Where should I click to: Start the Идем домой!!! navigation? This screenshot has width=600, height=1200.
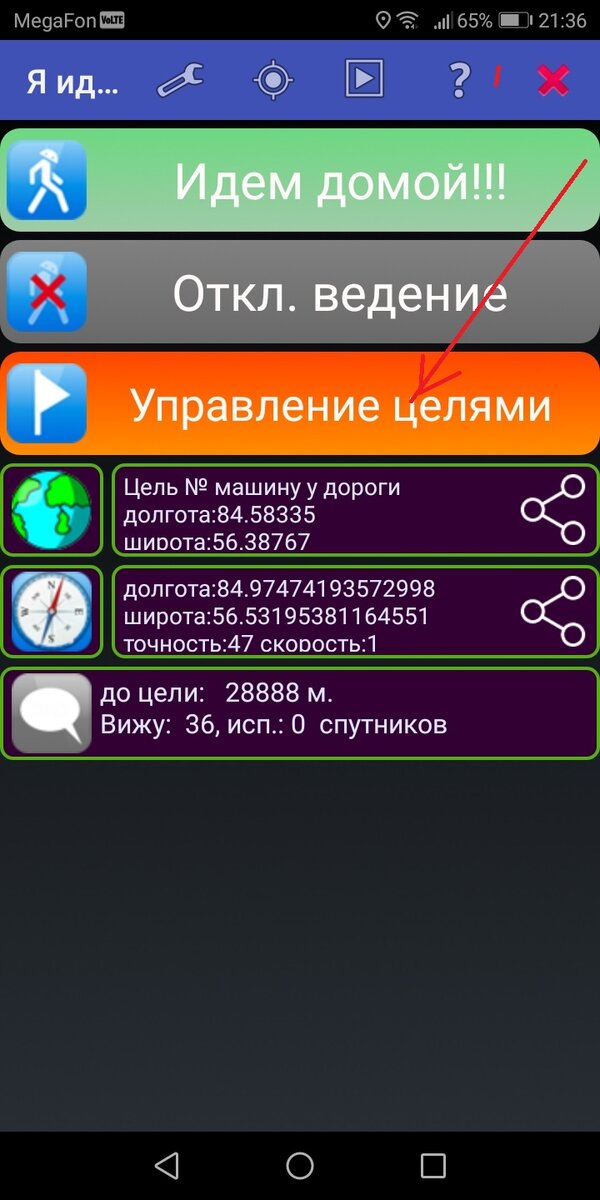[x=300, y=180]
